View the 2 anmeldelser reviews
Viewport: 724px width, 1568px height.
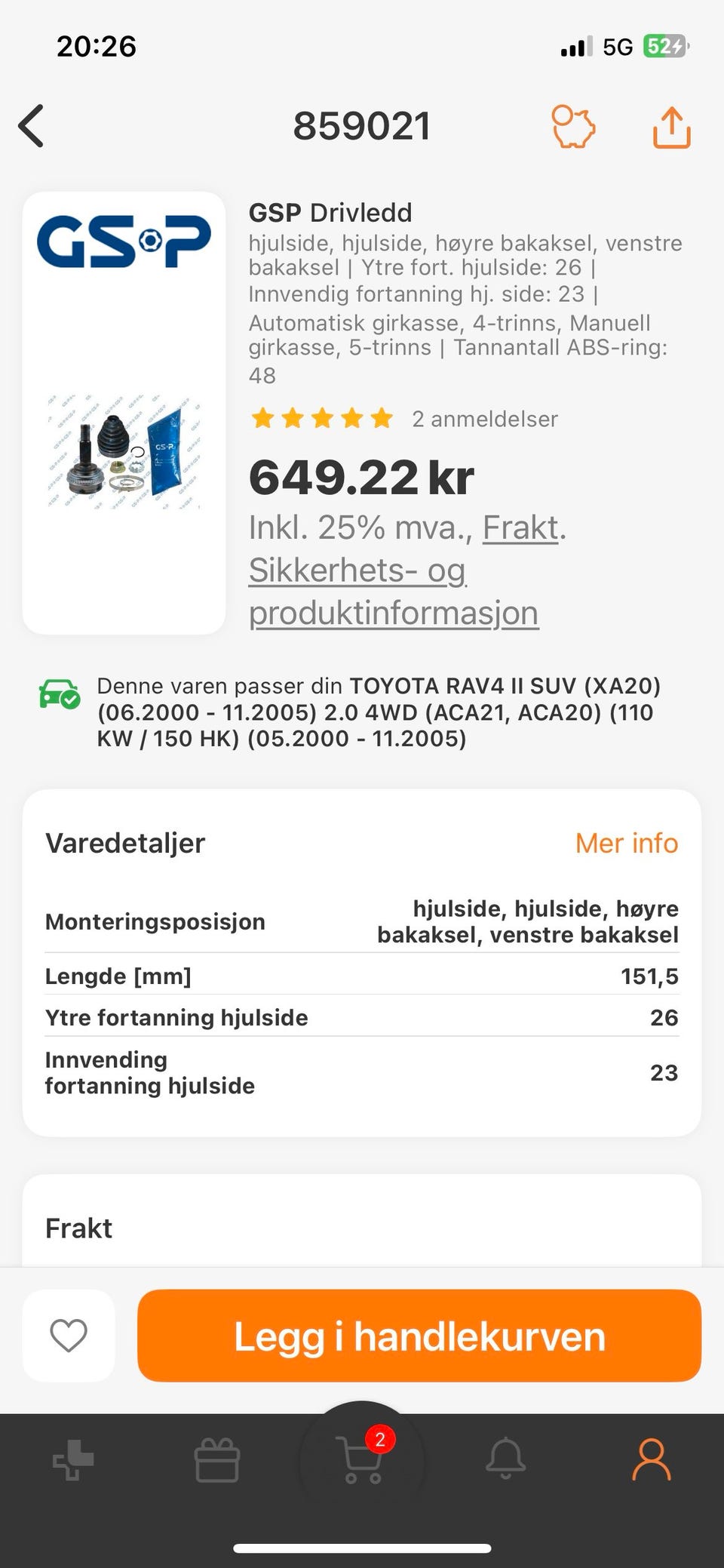click(484, 419)
